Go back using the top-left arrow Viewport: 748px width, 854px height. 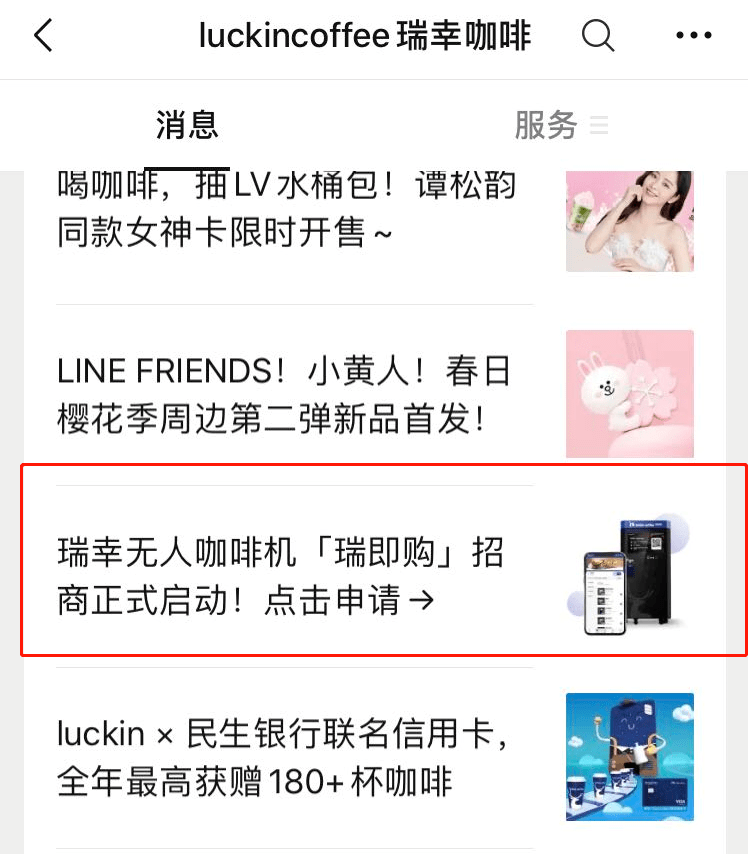[43, 37]
